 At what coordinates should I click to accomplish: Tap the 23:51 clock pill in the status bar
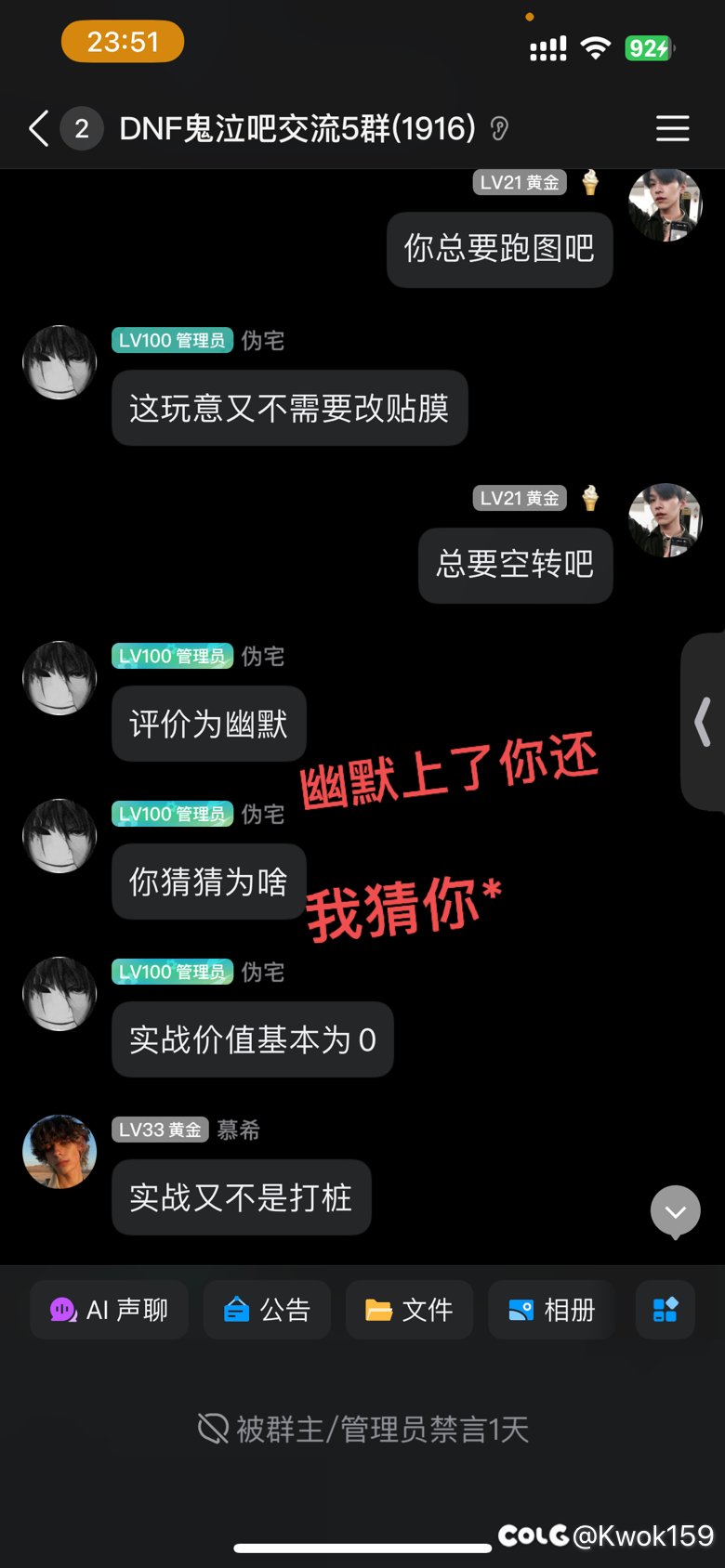pos(122,41)
